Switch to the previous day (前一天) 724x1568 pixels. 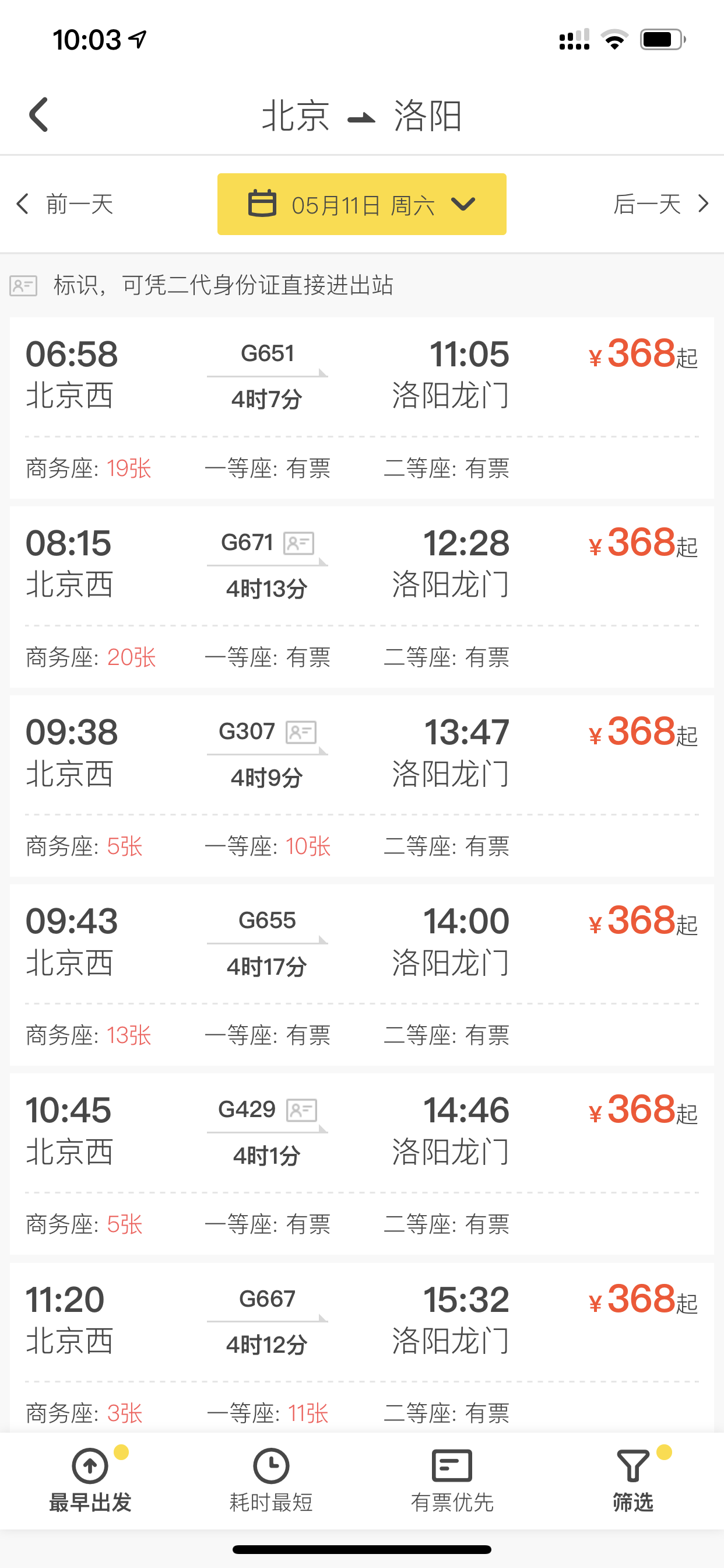(65, 204)
